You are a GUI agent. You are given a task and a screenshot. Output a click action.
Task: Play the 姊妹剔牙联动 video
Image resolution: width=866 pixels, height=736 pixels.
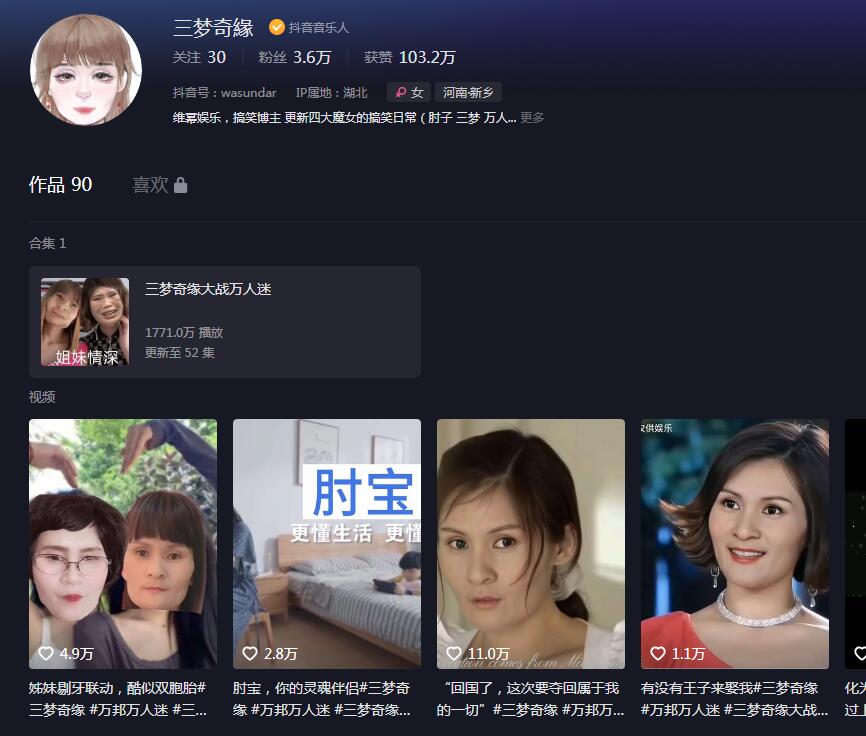[x=122, y=543]
